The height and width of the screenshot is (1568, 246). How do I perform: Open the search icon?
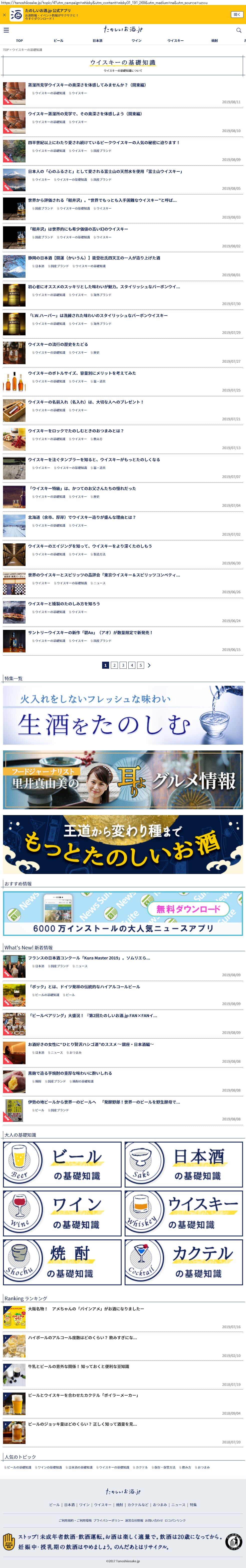[239, 30]
